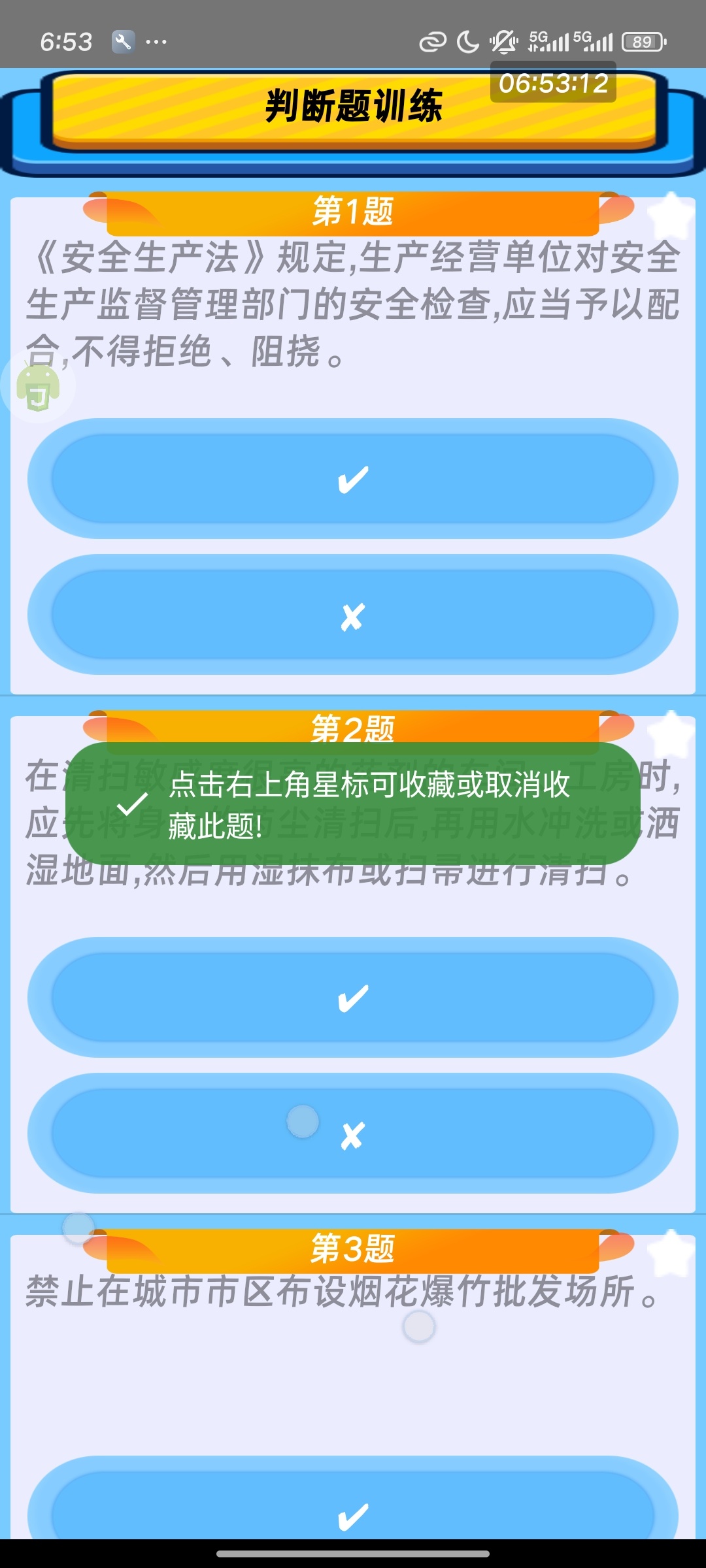Mark question 2 as wrong
The image size is (706, 1568).
click(x=353, y=1134)
